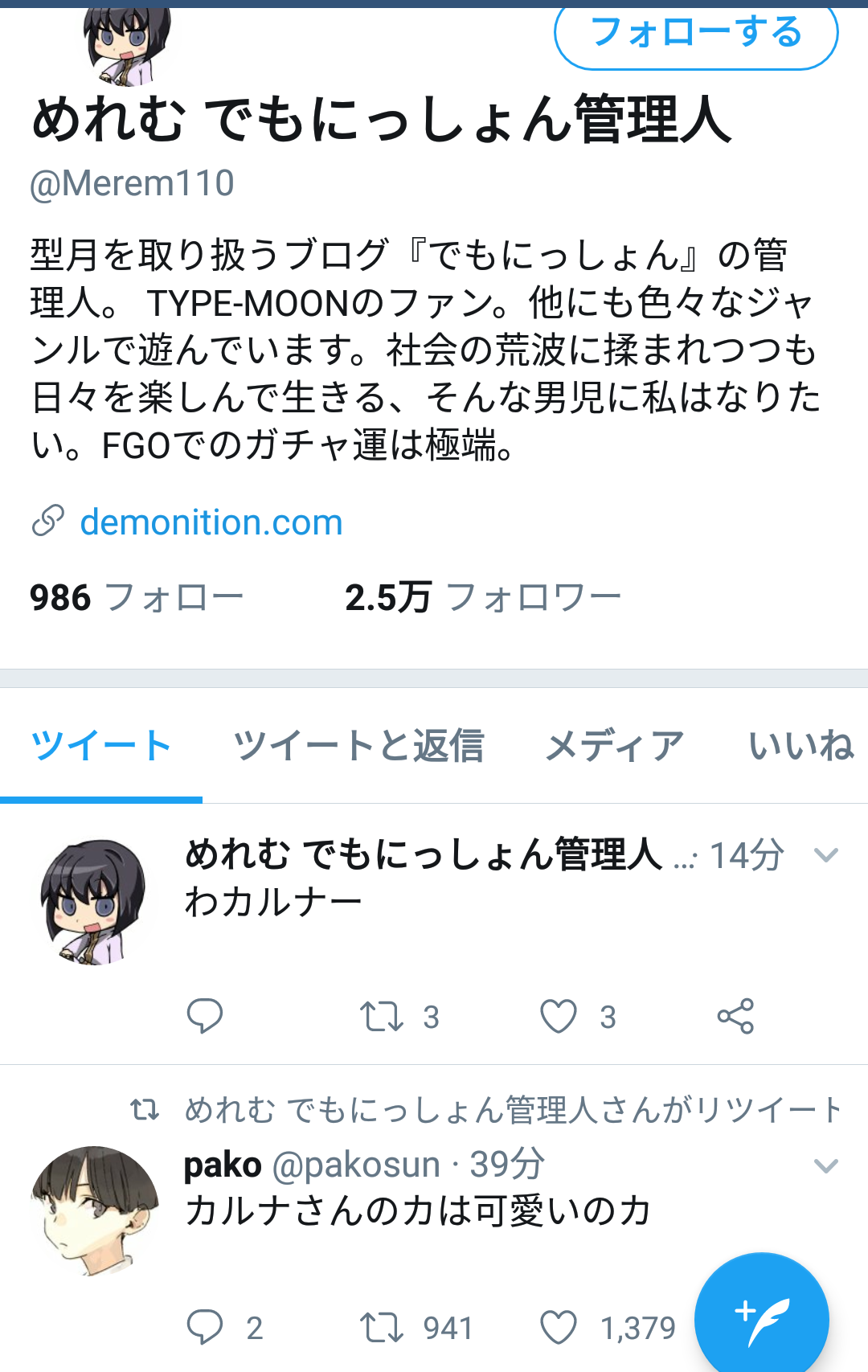The height and width of the screenshot is (1372, 868).
Task: Open the avatar beside the わカルナー tweet
Action: tap(95, 902)
